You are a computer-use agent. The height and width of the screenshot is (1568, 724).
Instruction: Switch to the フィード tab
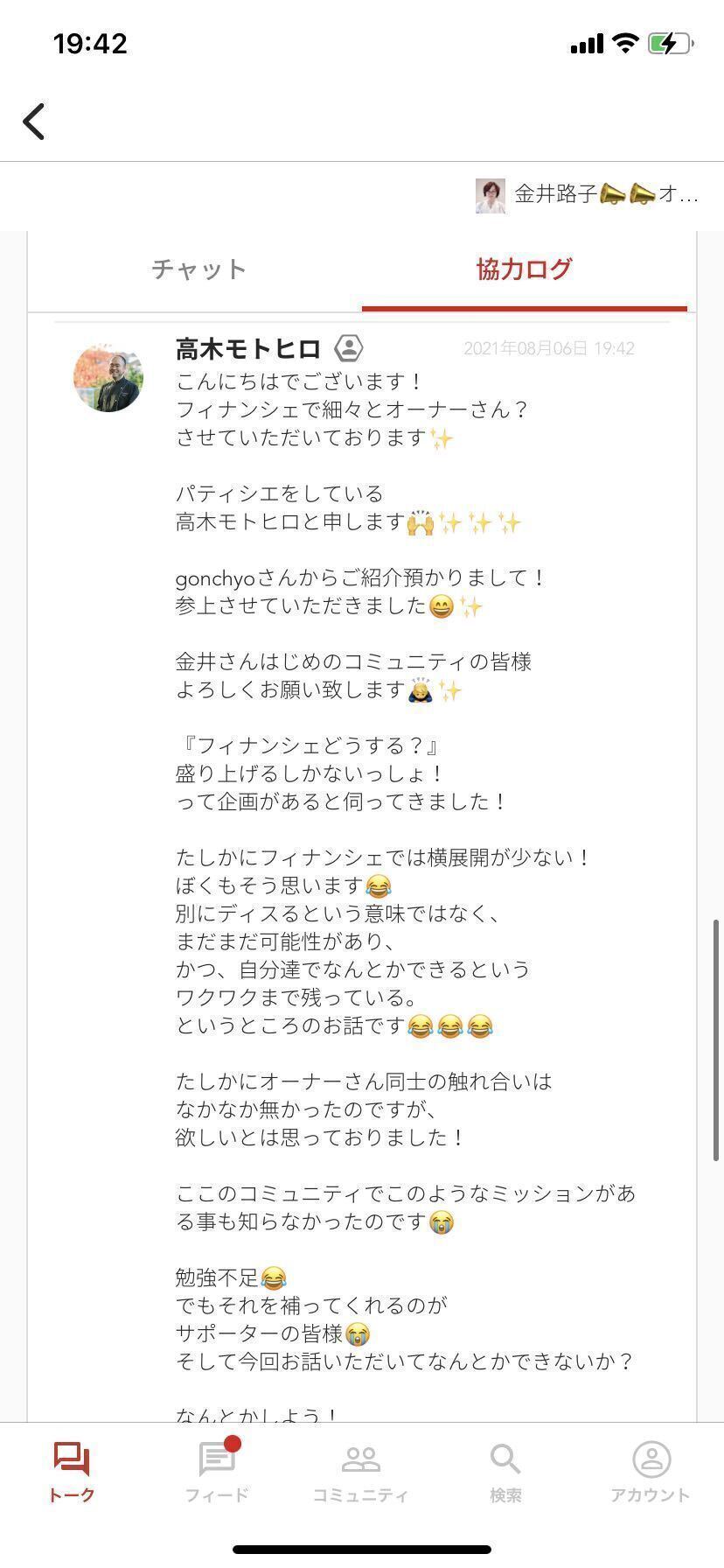(x=217, y=1472)
